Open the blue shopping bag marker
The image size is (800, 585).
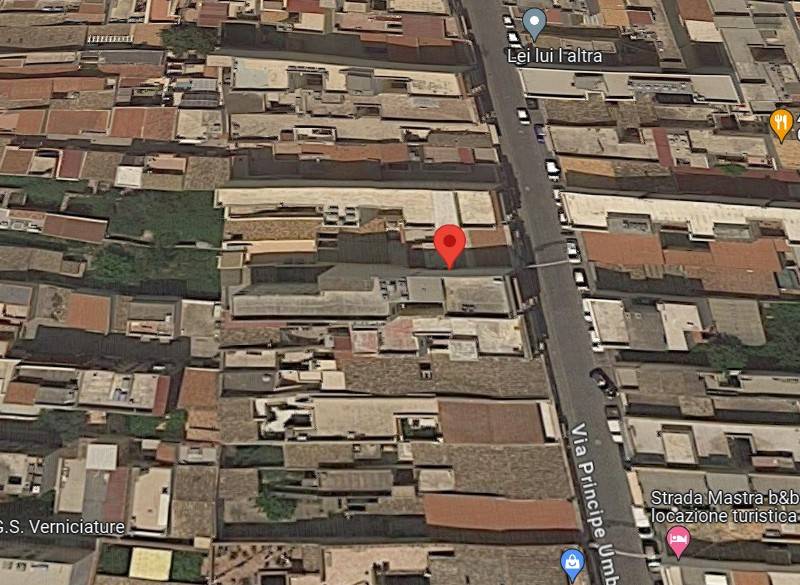click(x=572, y=561)
